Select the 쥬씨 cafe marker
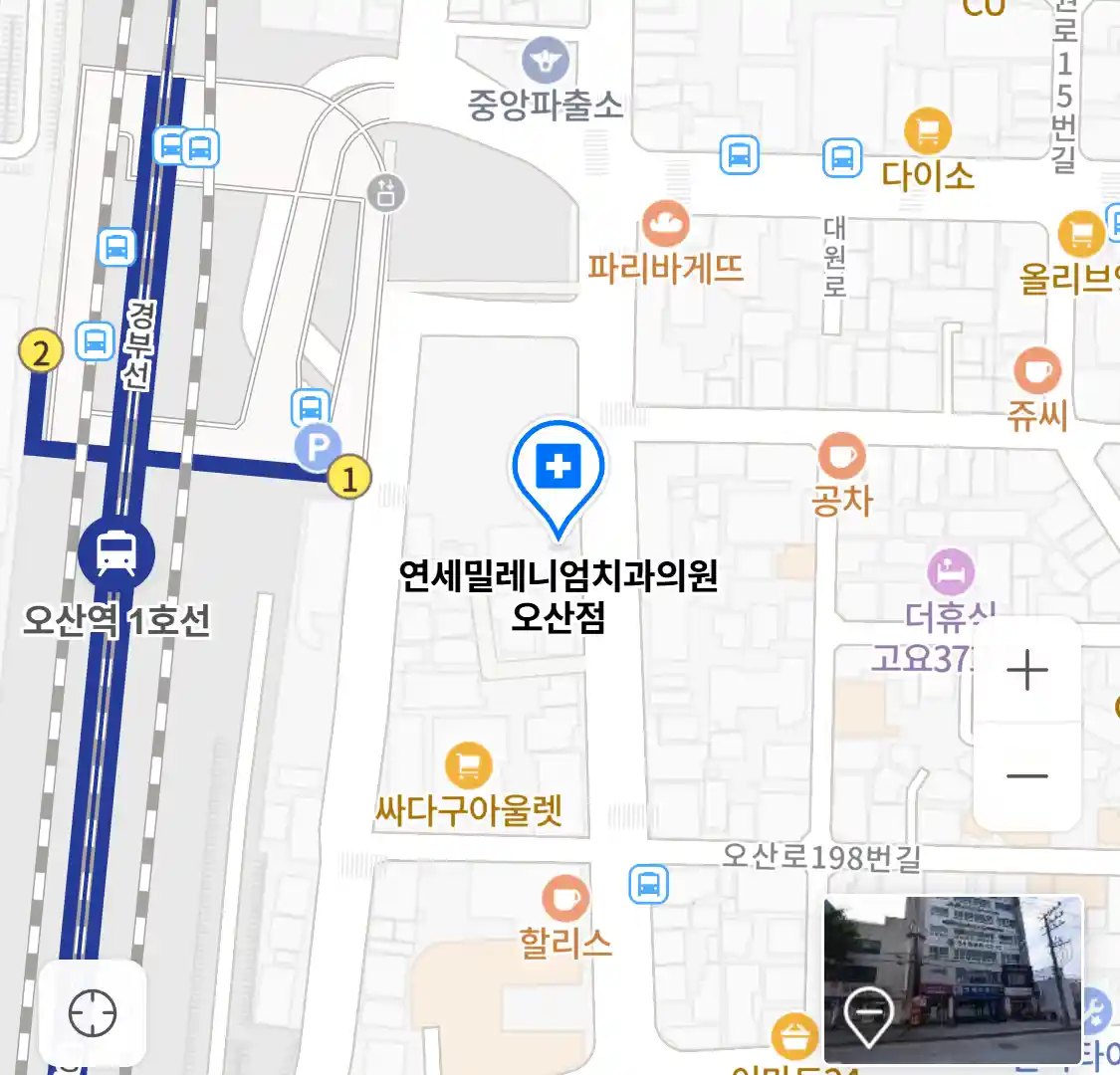1120x1075 pixels. (1037, 371)
